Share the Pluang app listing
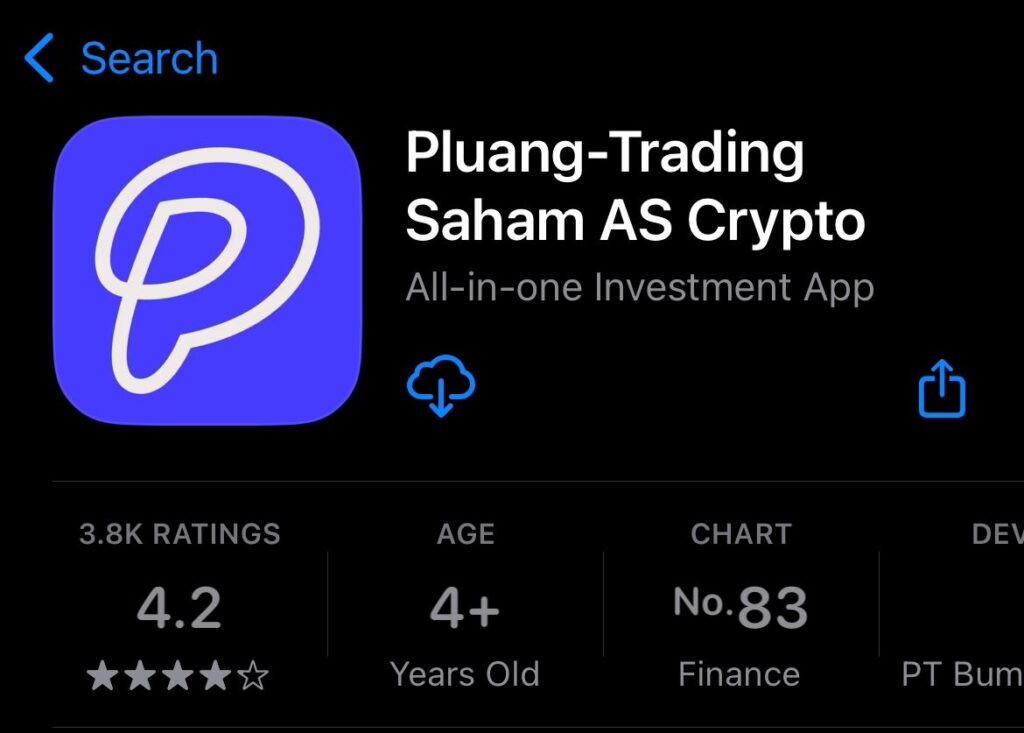The width and height of the screenshot is (1024, 733). click(x=941, y=388)
